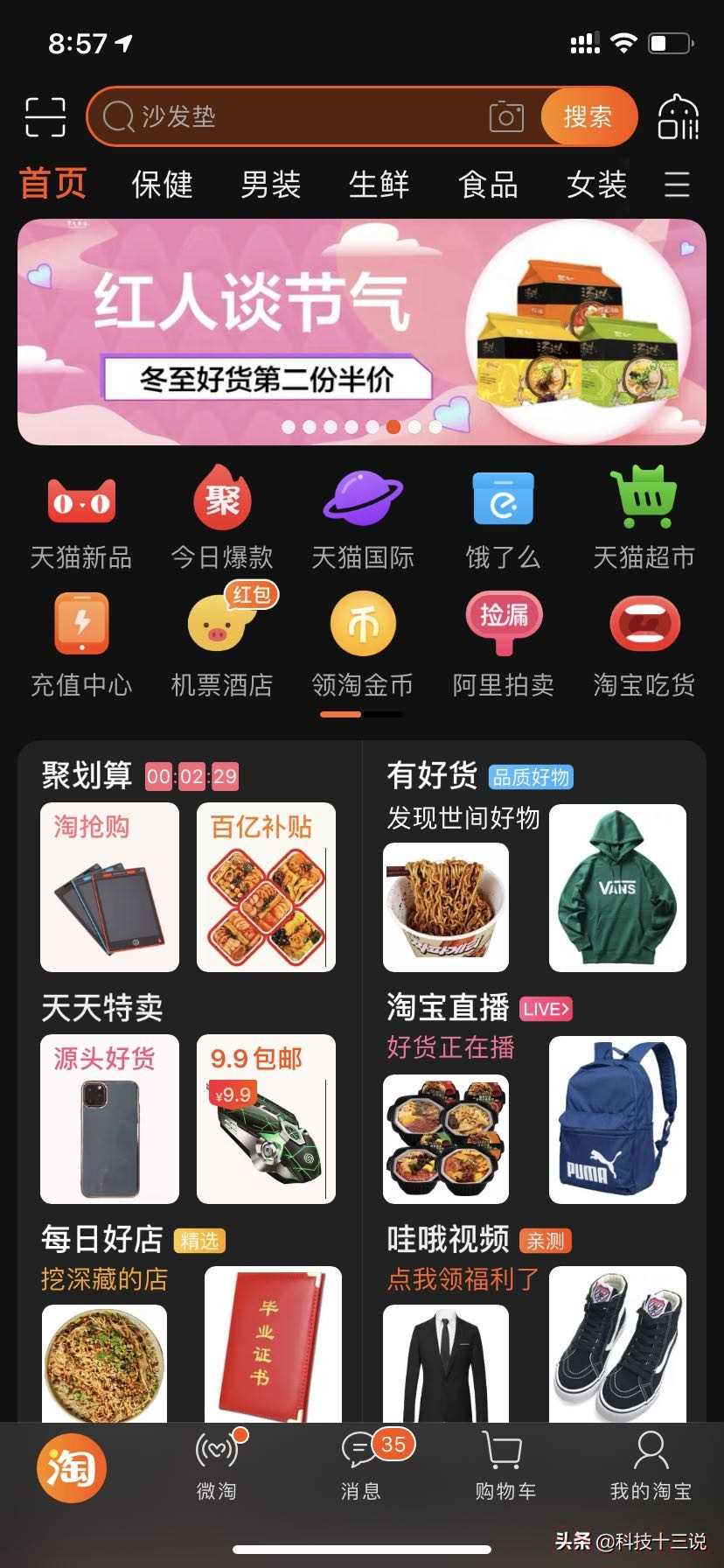Switch to the 微淘 tab
Screen dimensions: 724x1568
click(x=217, y=1467)
